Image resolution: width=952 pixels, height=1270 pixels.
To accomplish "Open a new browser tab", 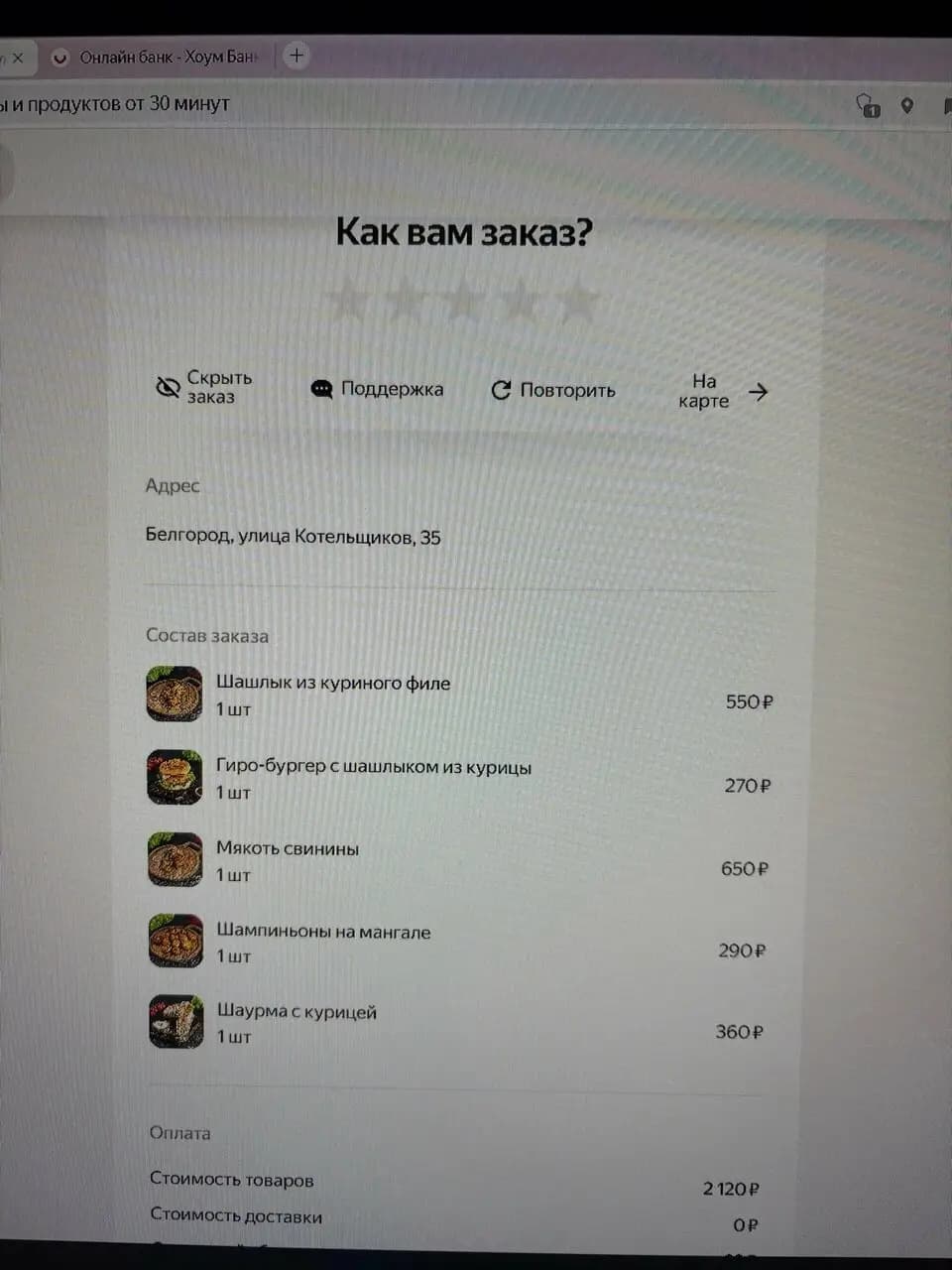I will click(296, 56).
